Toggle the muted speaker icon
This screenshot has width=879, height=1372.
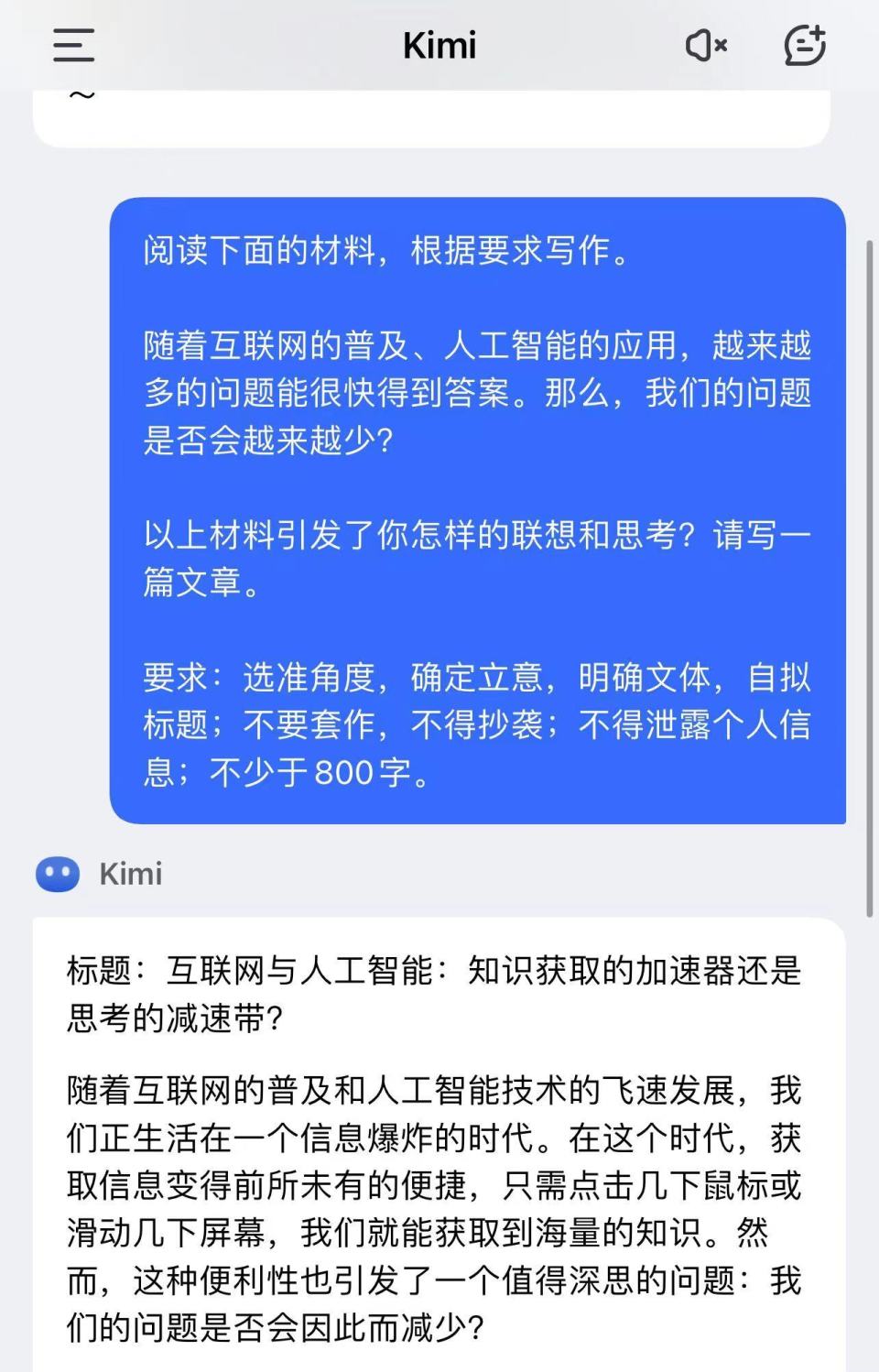tap(706, 45)
